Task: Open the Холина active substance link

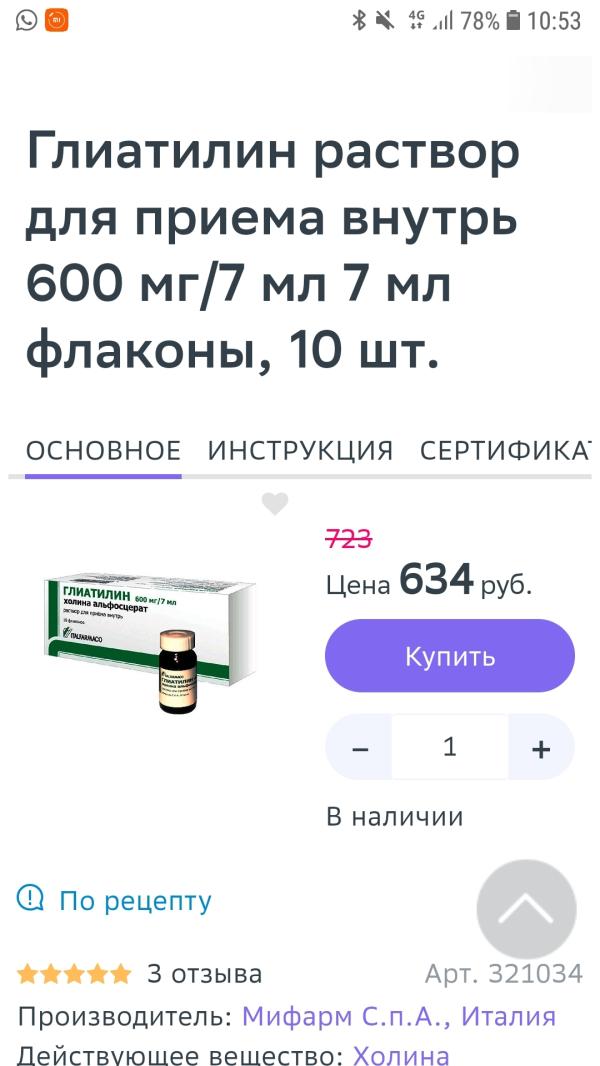Action: [401, 1055]
